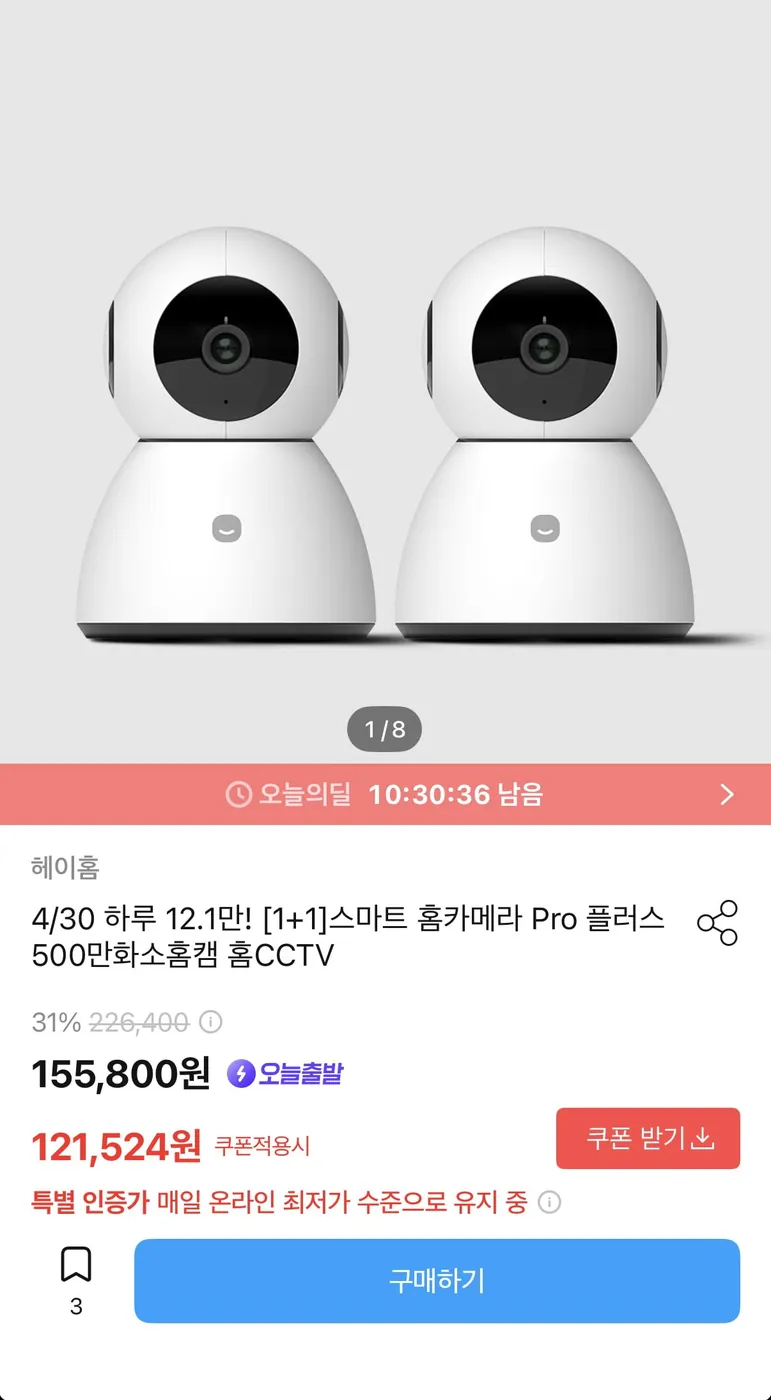Open the 1/8 image gallery counter
Image resolution: width=771 pixels, height=1400 pixels.
coord(385,729)
